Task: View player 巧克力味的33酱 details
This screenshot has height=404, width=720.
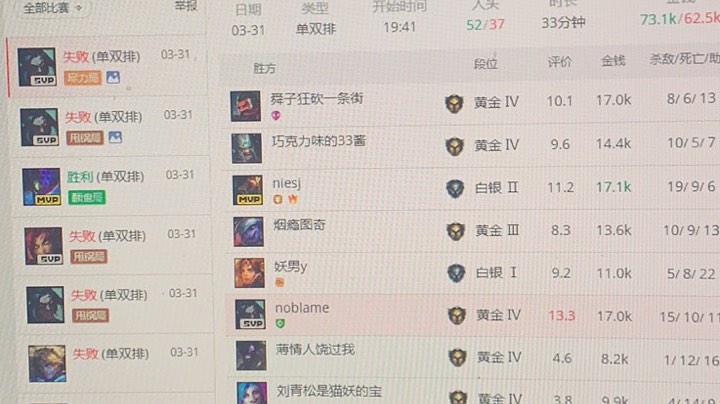Action: pyautogui.click(x=318, y=141)
